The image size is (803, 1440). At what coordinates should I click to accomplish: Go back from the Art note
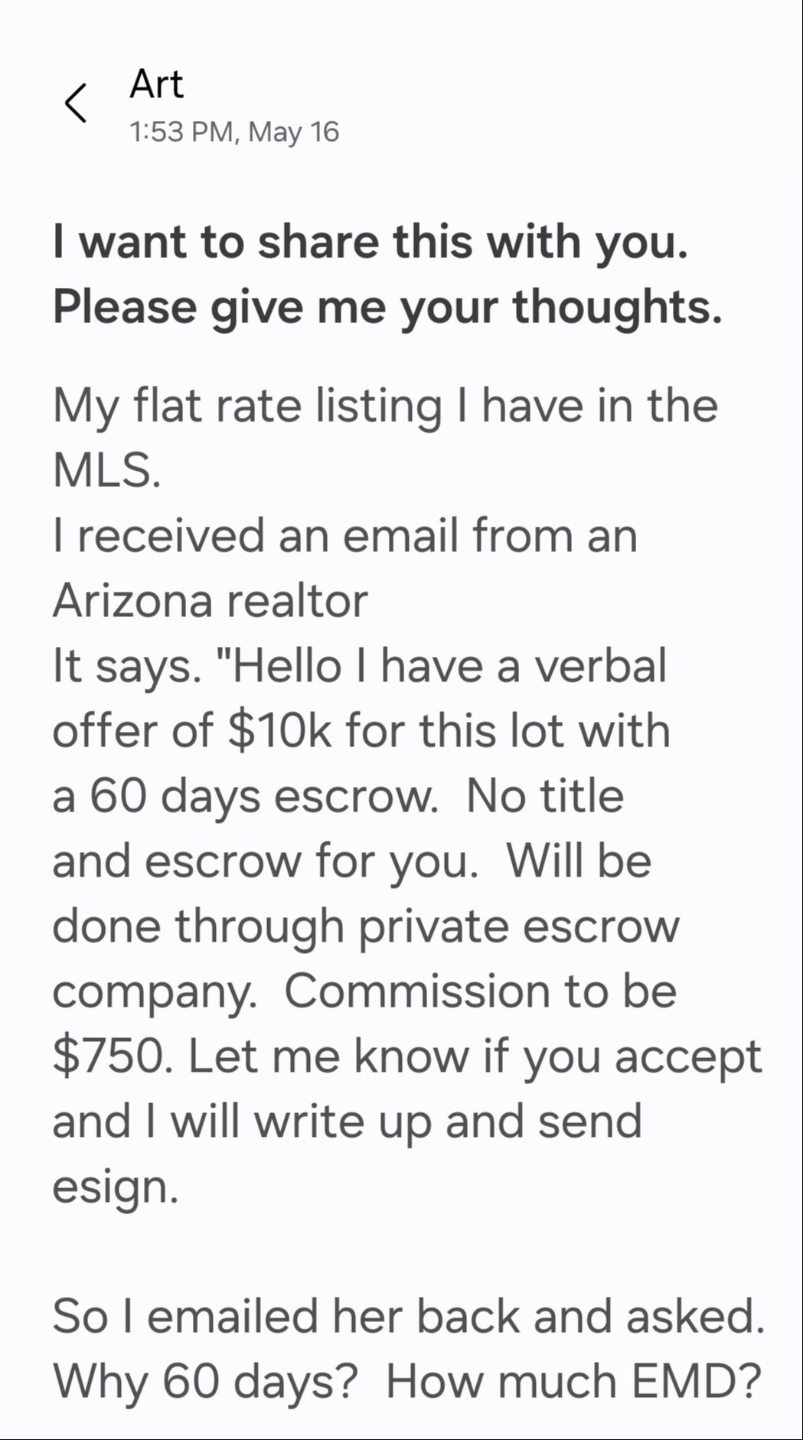(x=76, y=104)
